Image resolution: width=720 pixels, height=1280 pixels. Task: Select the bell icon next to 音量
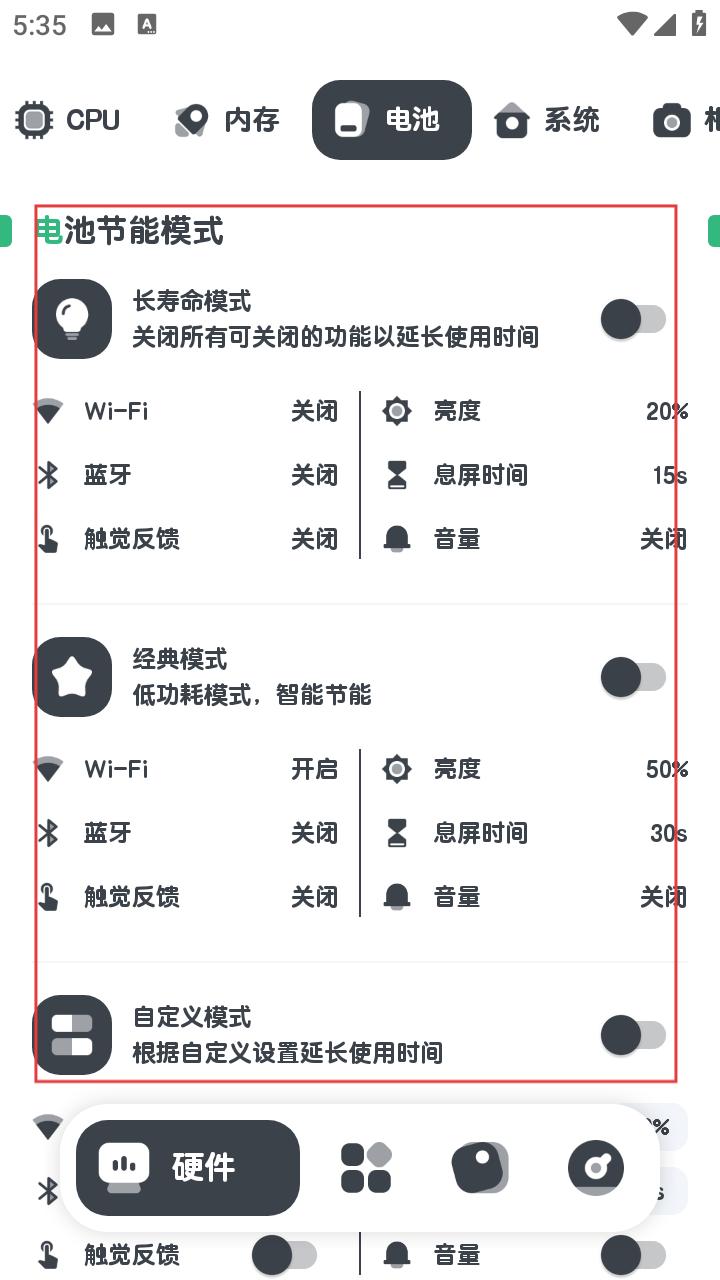pos(397,538)
